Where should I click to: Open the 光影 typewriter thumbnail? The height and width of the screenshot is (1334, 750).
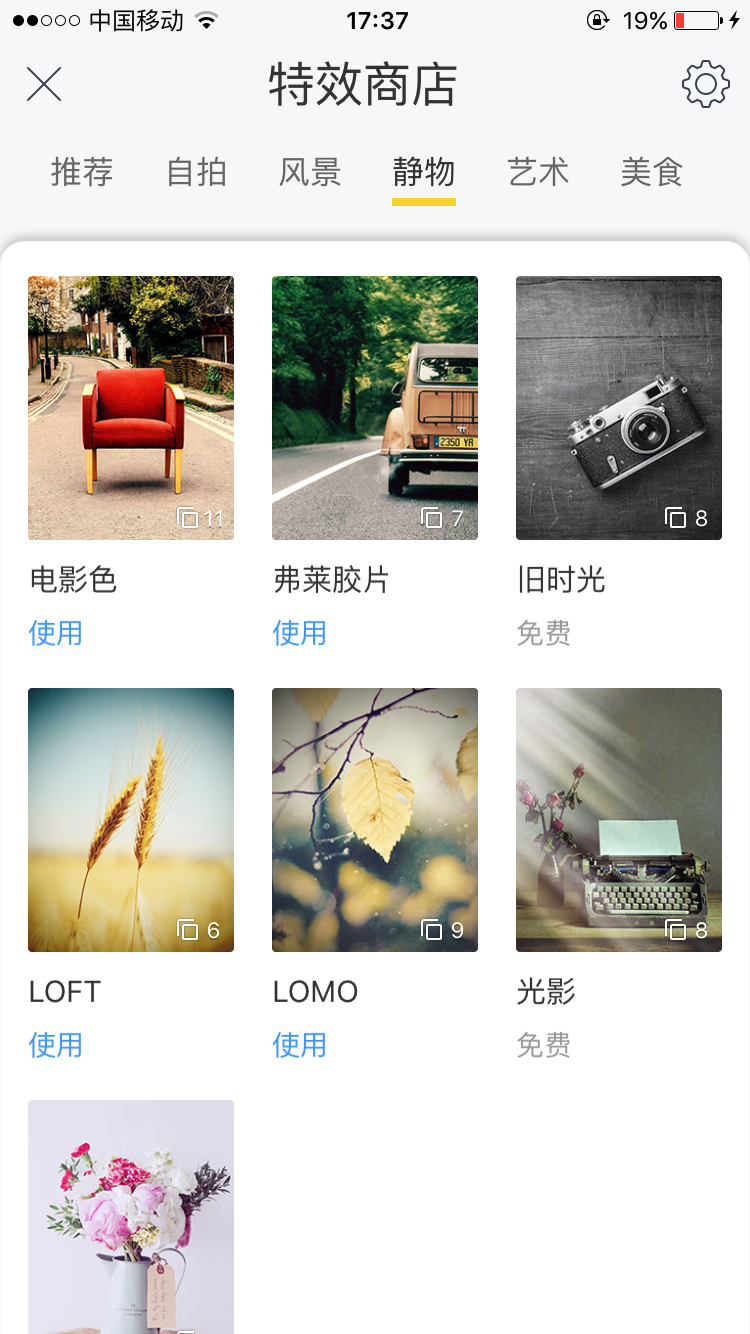(x=619, y=820)
